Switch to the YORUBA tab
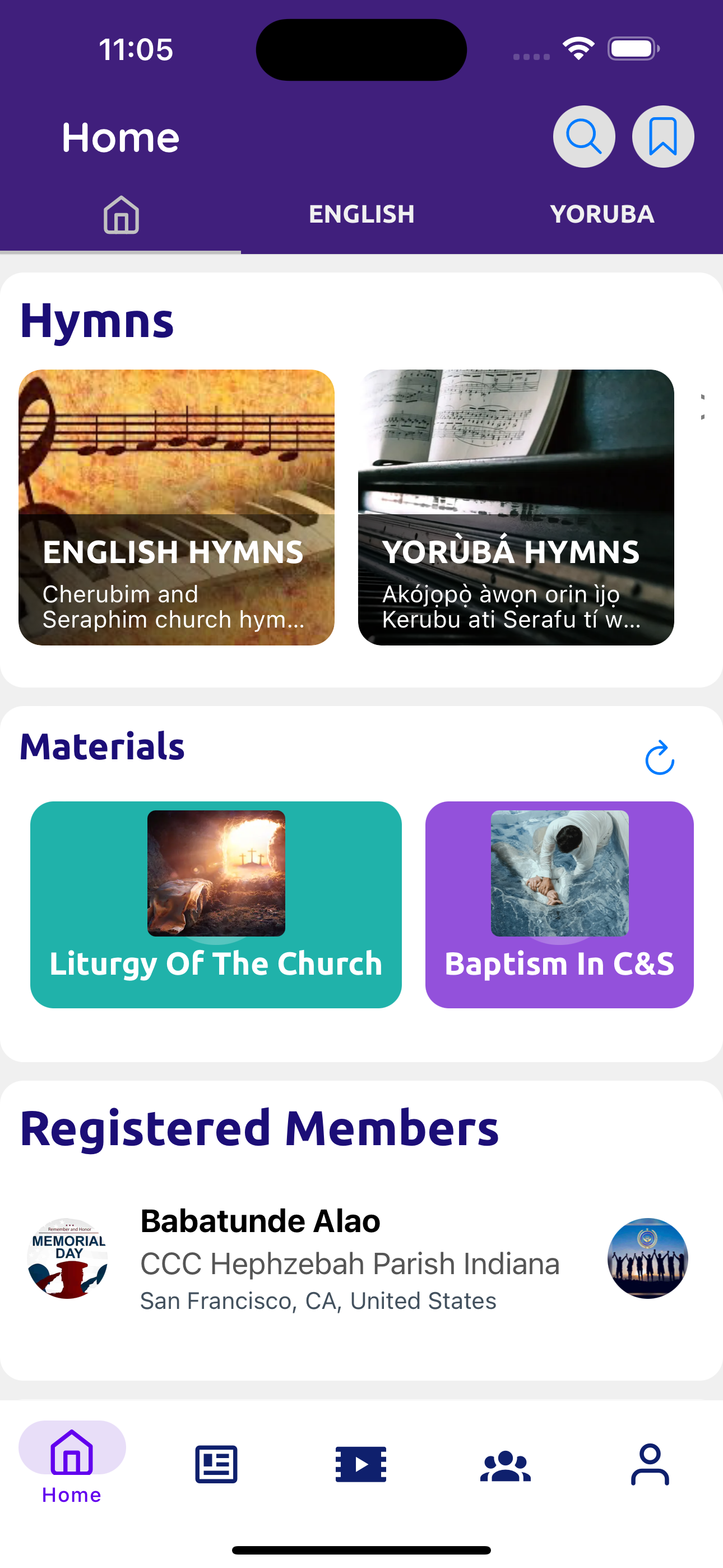723x1568 pixels. coord(602,214)
